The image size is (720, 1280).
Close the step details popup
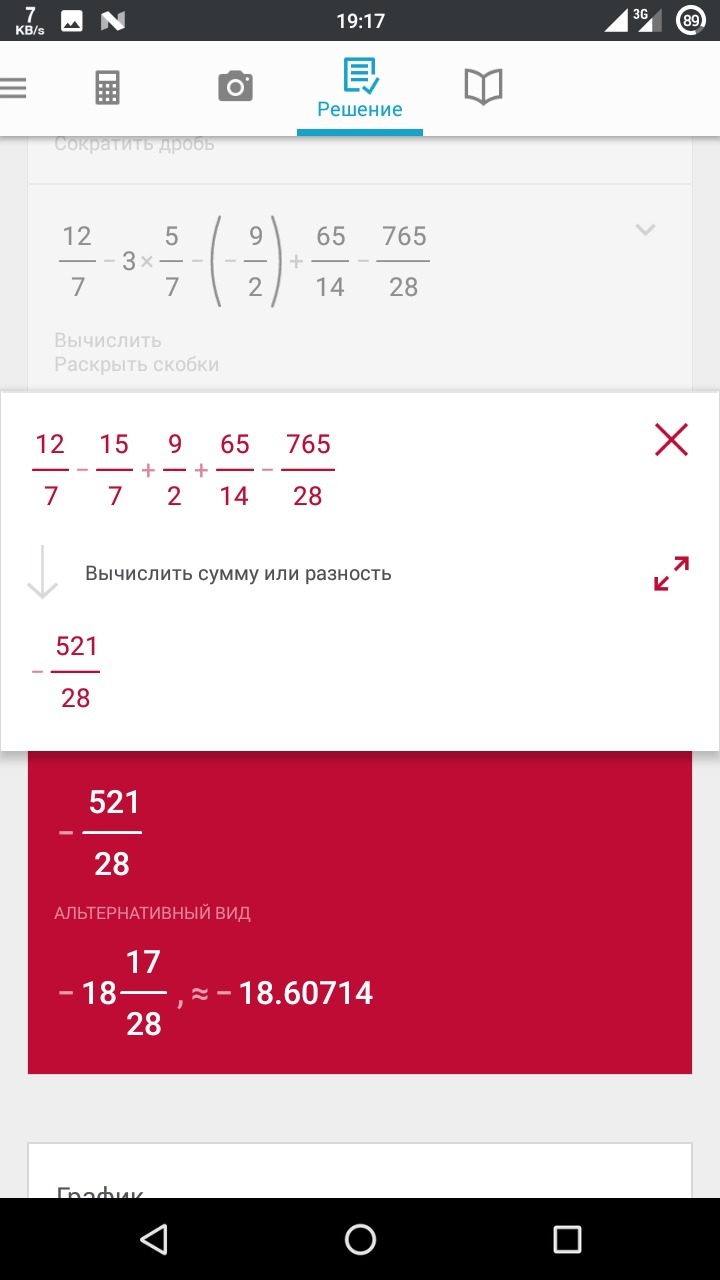coord(671,439)
